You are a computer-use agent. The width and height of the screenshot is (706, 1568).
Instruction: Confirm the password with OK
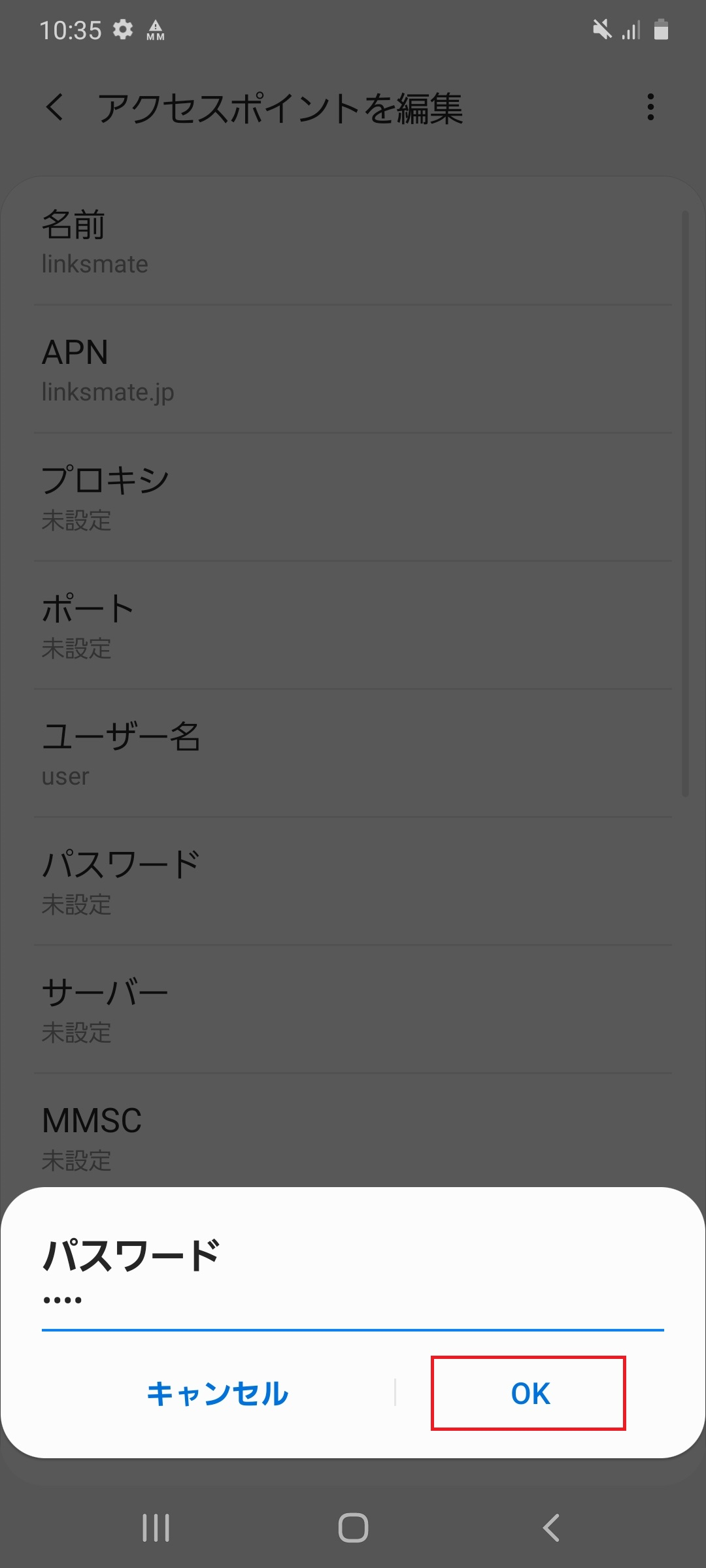[528, 1394]
